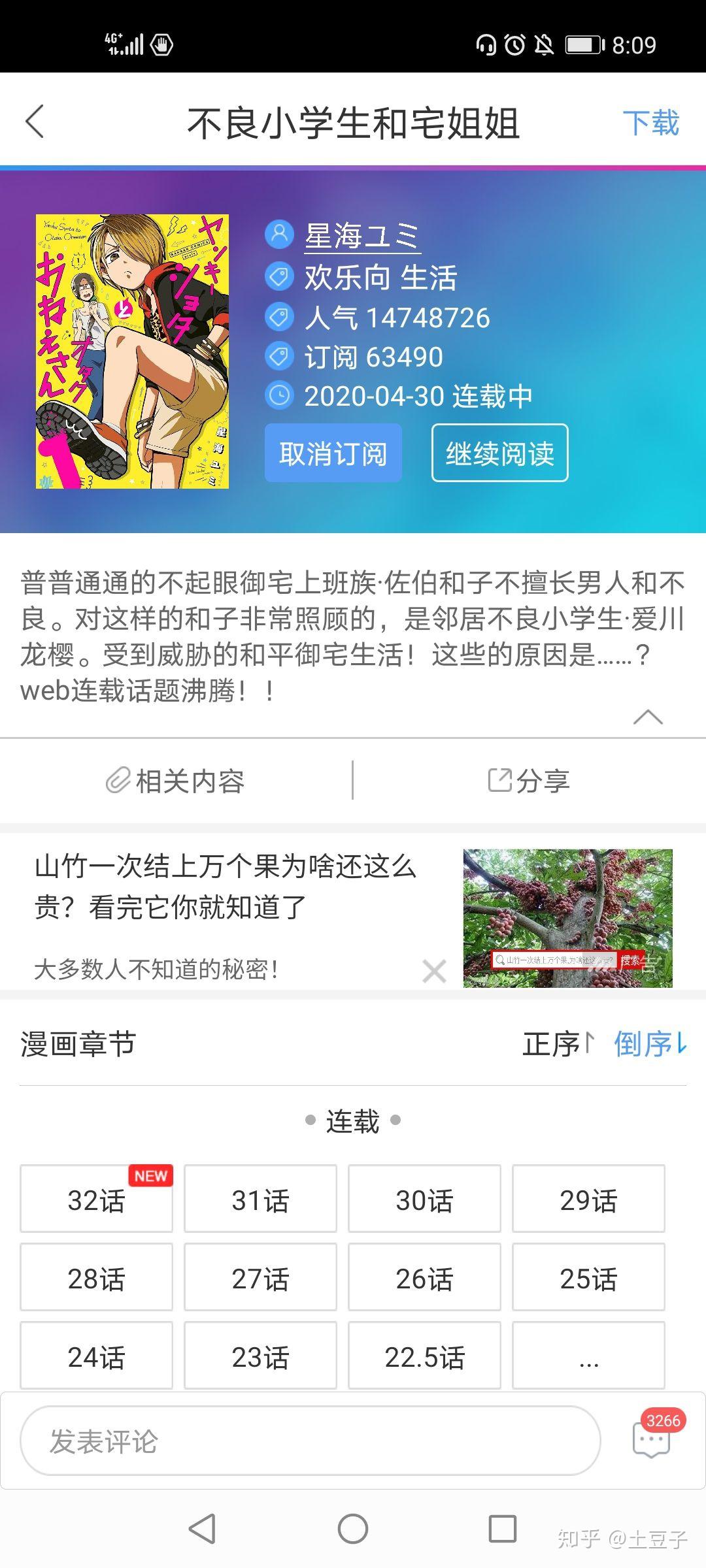The width and height of the screenshot is (706, 1568).
Task: Sort chapters by 正序 ascending
Action: 558,1044
